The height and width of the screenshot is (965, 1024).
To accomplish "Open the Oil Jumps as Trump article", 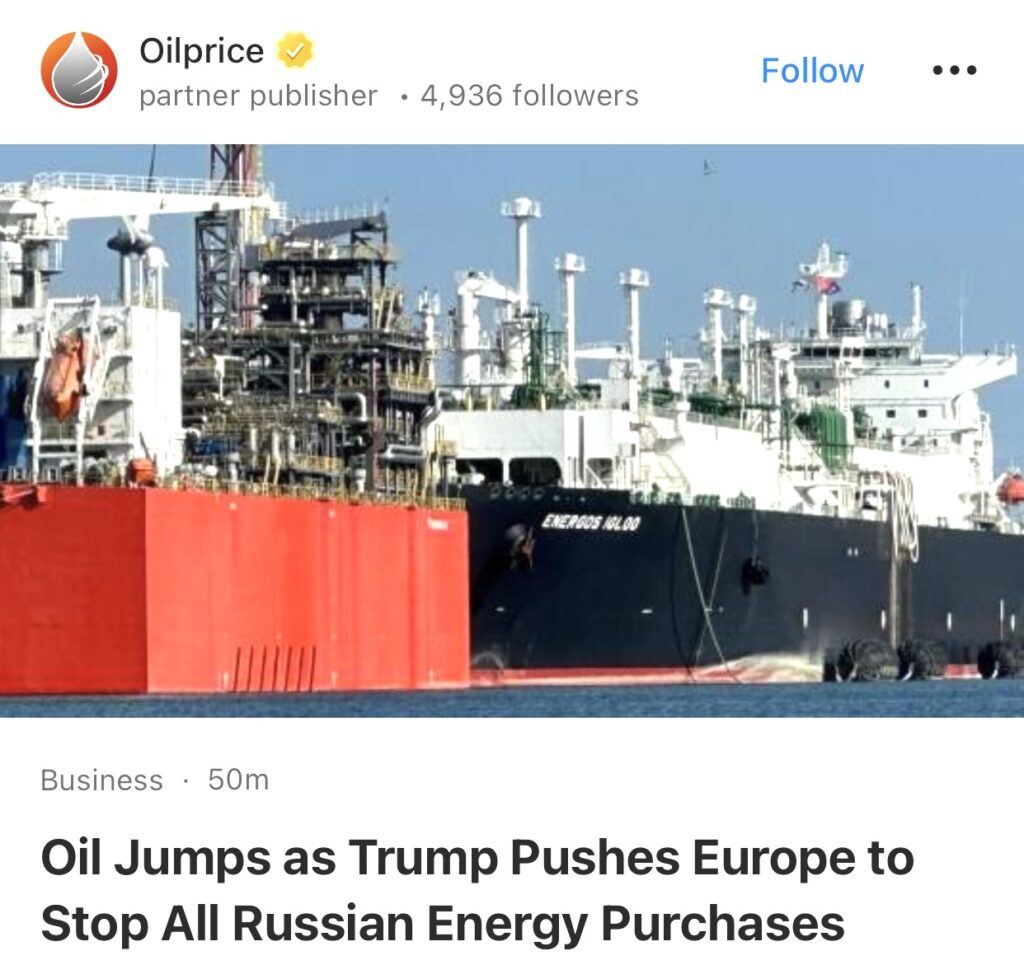I will 477,891.
